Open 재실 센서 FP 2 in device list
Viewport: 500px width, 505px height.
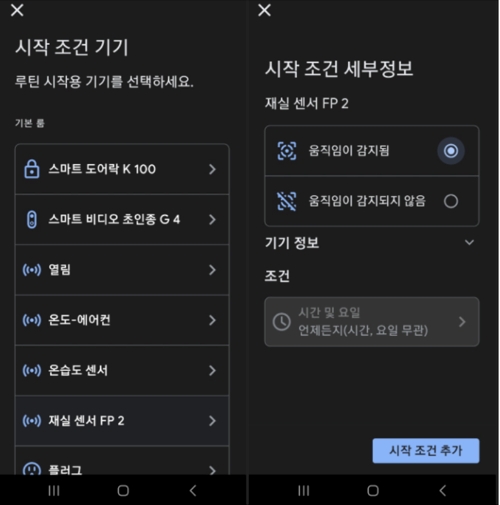tap(122, 421)
